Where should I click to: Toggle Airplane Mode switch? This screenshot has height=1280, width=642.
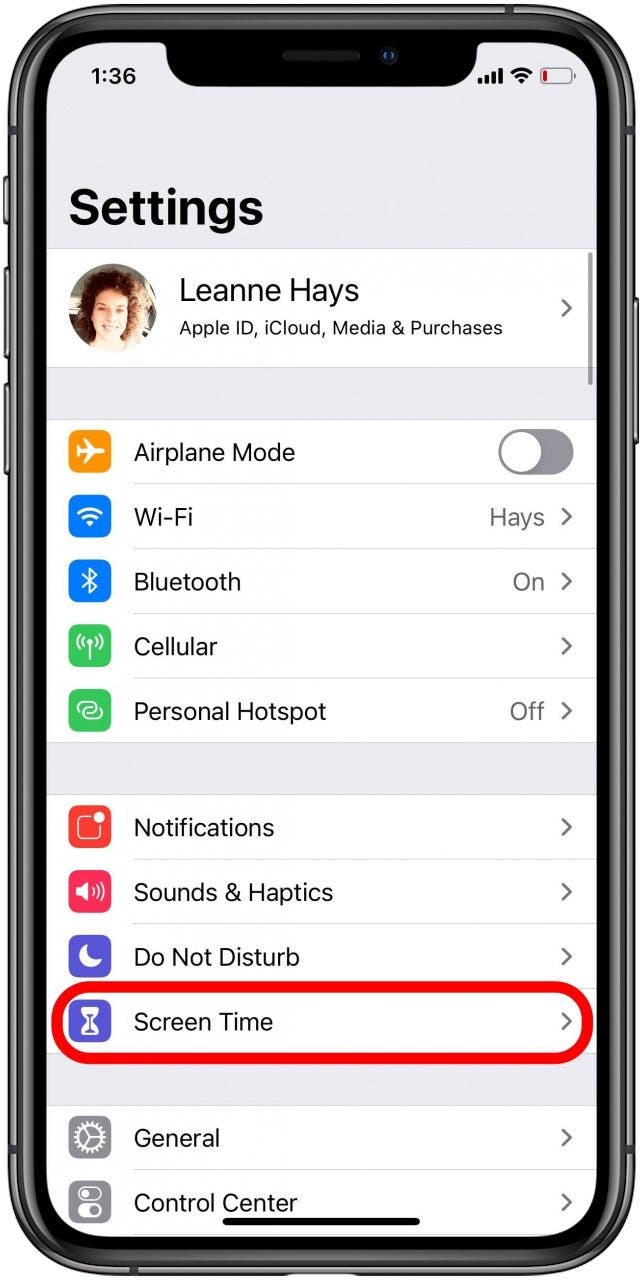[535, 453]
